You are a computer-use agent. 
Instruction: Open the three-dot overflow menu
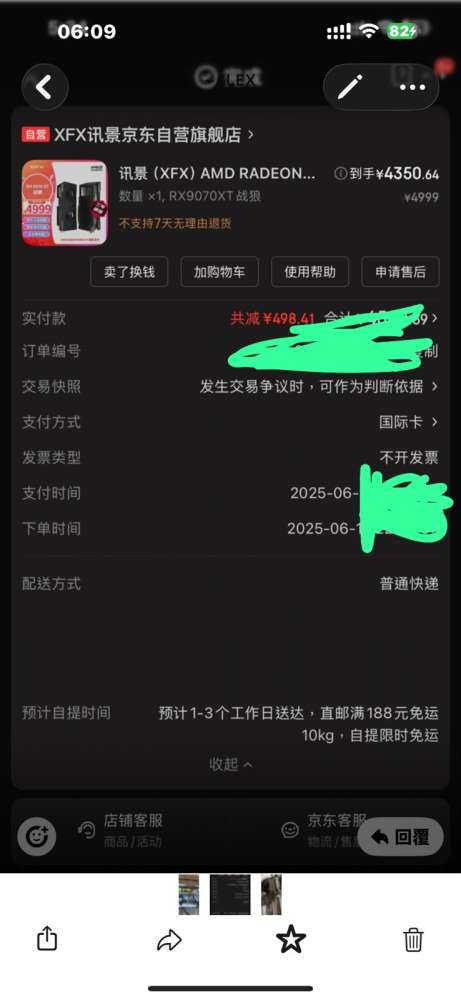click(413, 87)
